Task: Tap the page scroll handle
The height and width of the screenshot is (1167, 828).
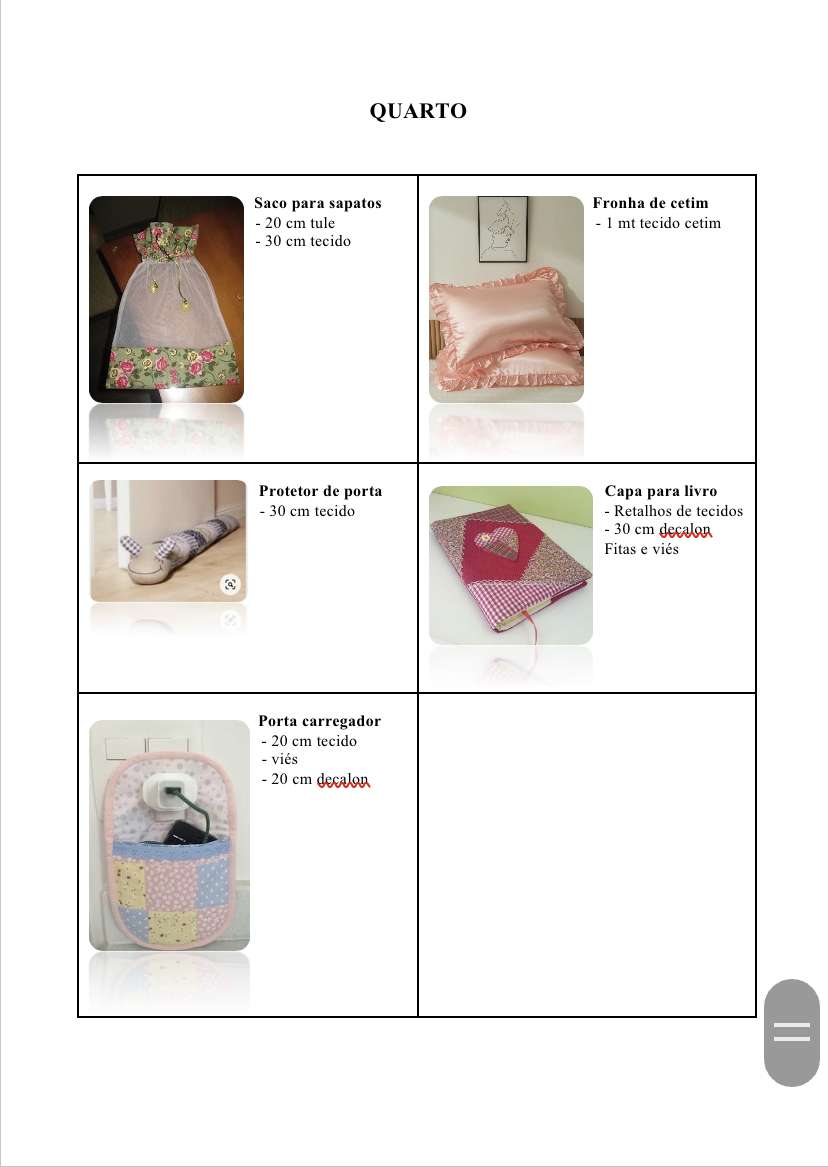Action: coord(791,1032)
